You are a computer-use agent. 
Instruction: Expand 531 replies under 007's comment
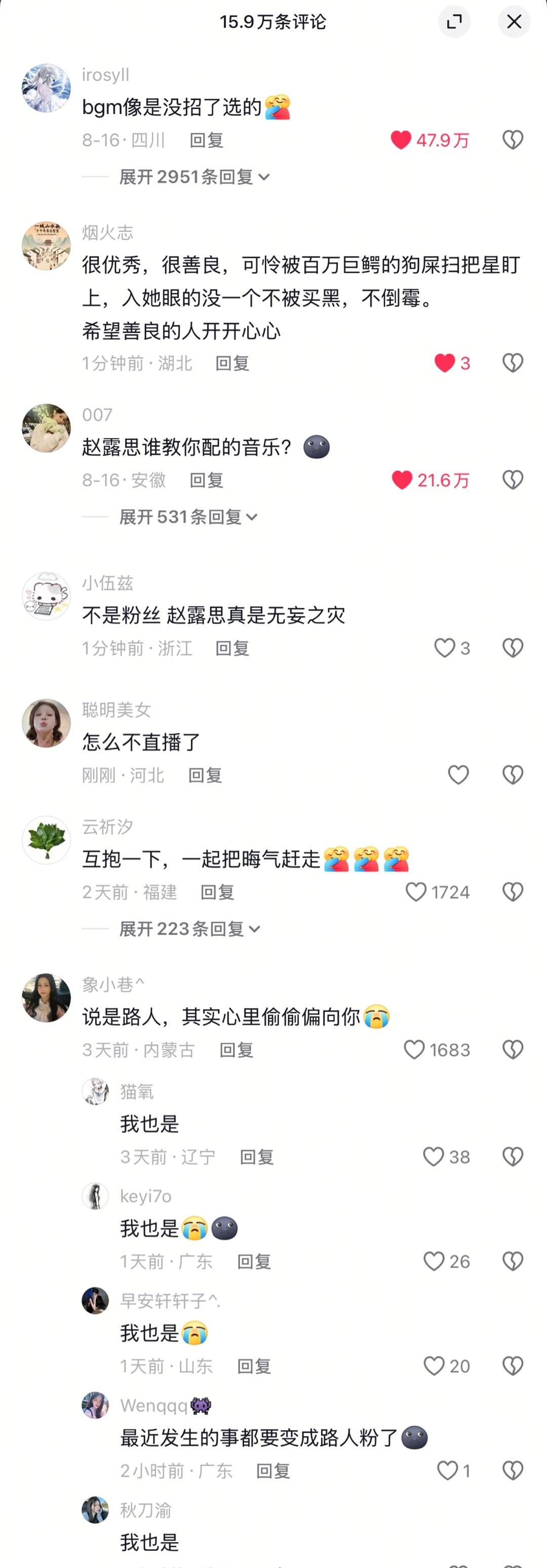coord(187,517)
